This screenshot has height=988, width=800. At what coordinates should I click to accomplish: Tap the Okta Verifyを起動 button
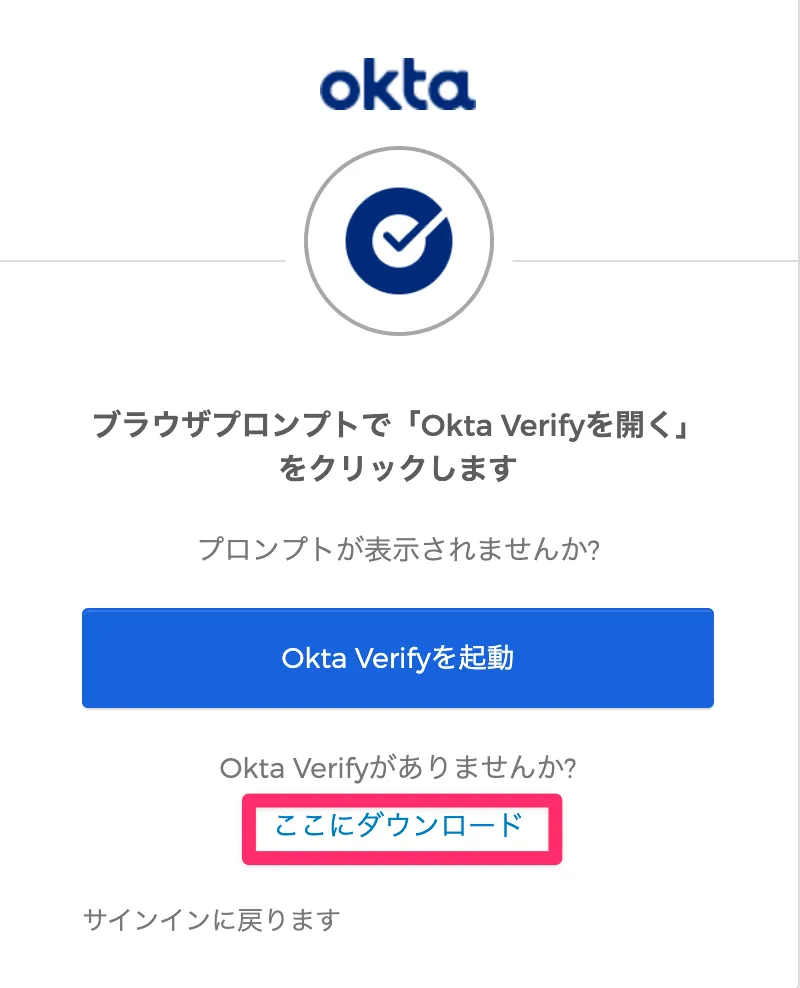(398, 658)
